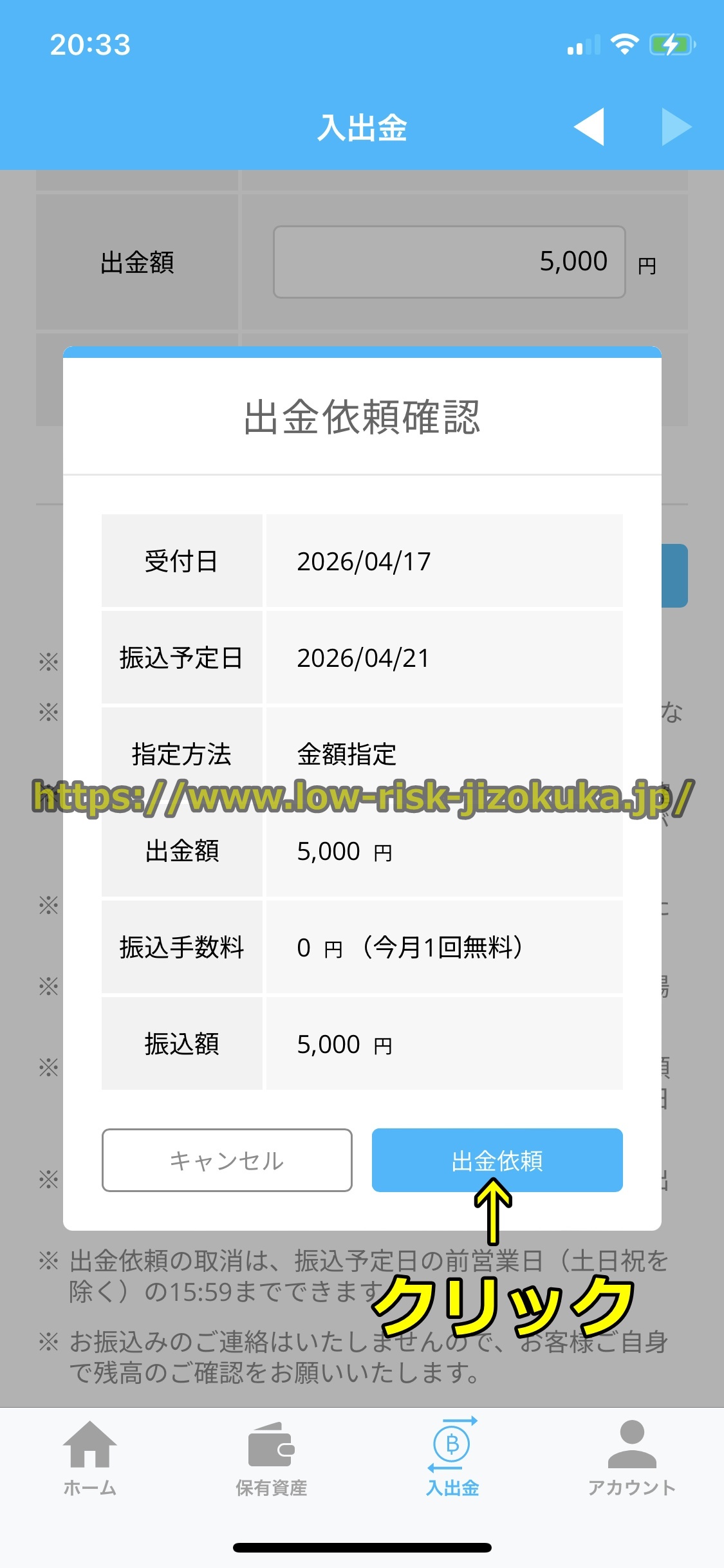Image resolution: width=724 pixels, height=1568 pixels.
Task: Tap the 振込額 row showing 5,000円
Action: pyautogui.click(x=362, y=1044)
